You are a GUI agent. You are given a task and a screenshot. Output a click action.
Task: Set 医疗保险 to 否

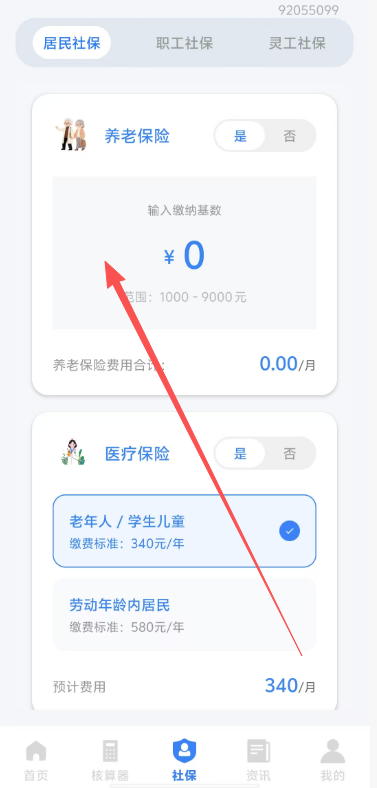pyautogui.click(x=290, y=453)
